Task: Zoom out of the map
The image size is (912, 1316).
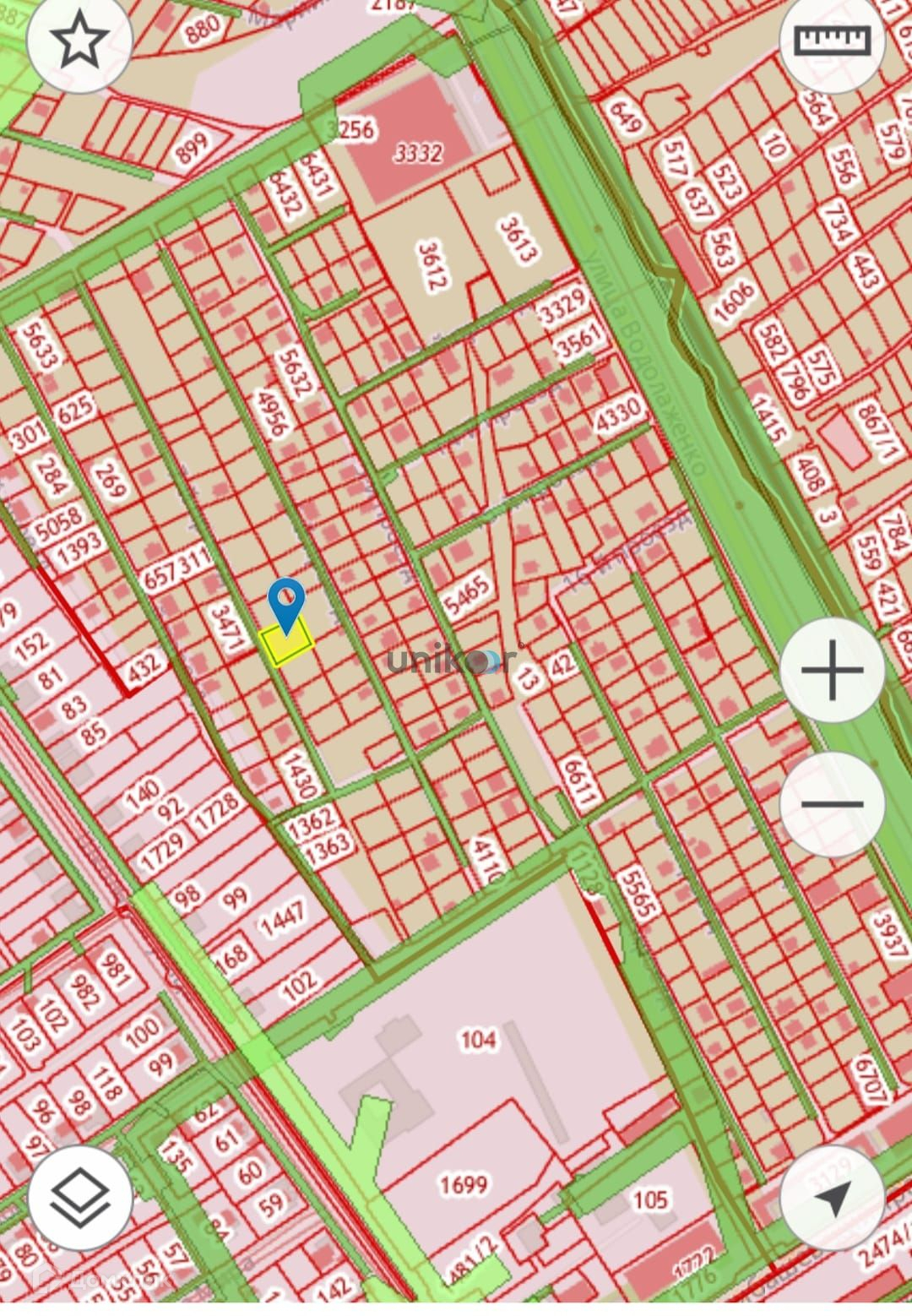Action: pyautogui.click(x=833, y=804)
